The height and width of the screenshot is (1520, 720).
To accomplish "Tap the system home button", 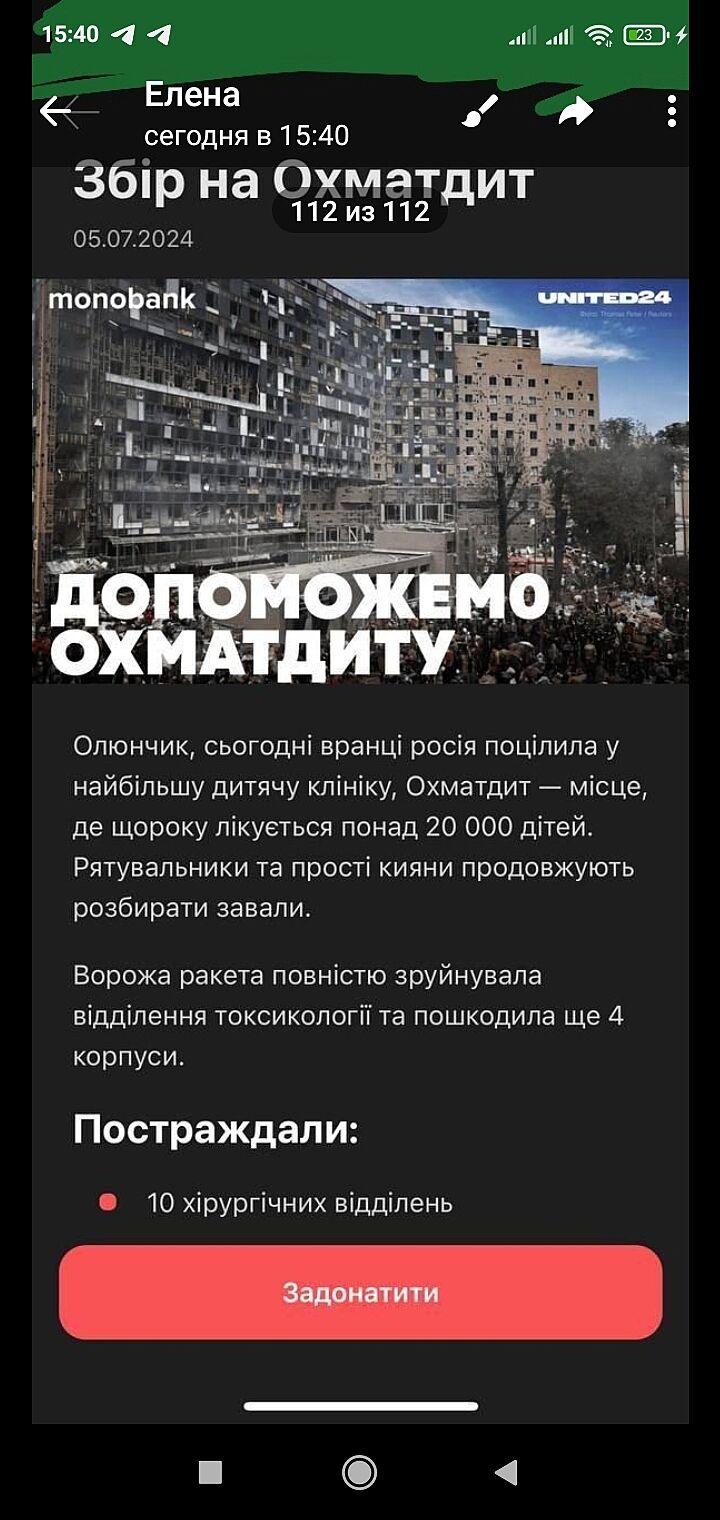I will (359, 1472).
